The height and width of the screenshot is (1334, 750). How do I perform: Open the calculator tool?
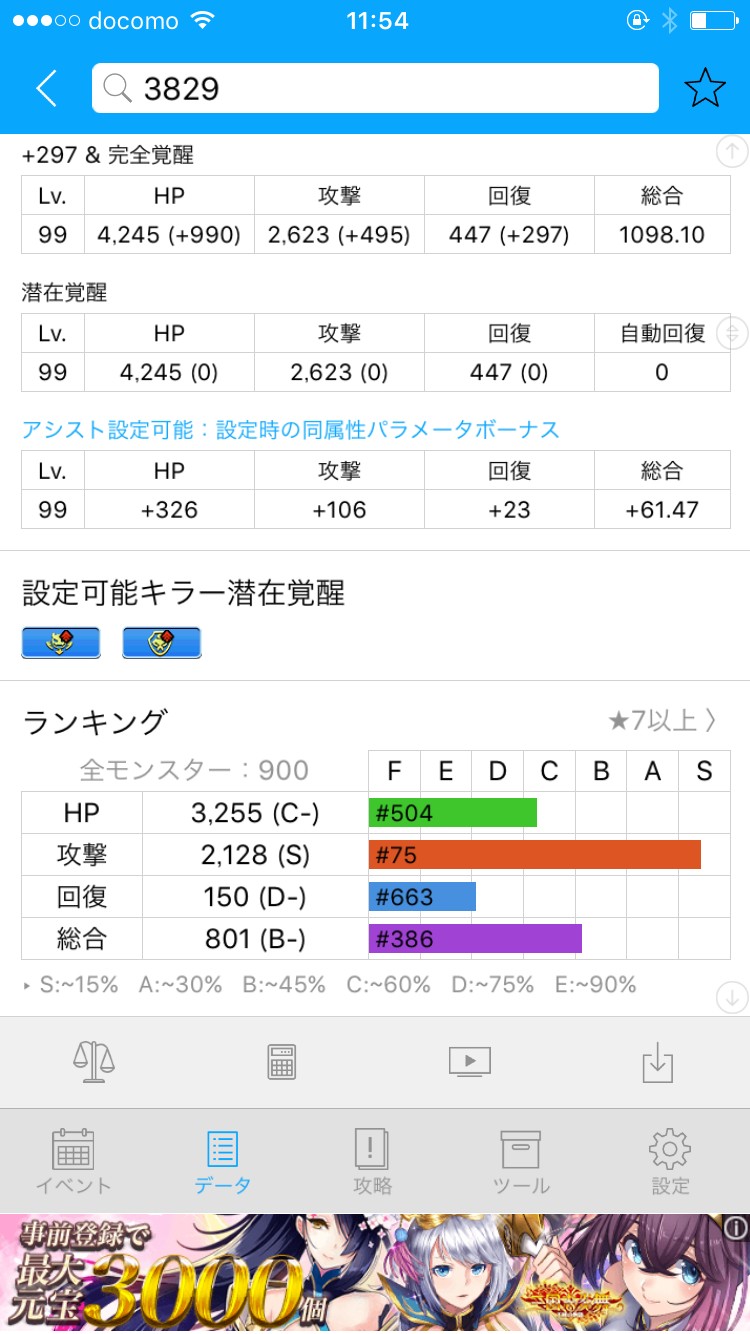click(282, 1061)
